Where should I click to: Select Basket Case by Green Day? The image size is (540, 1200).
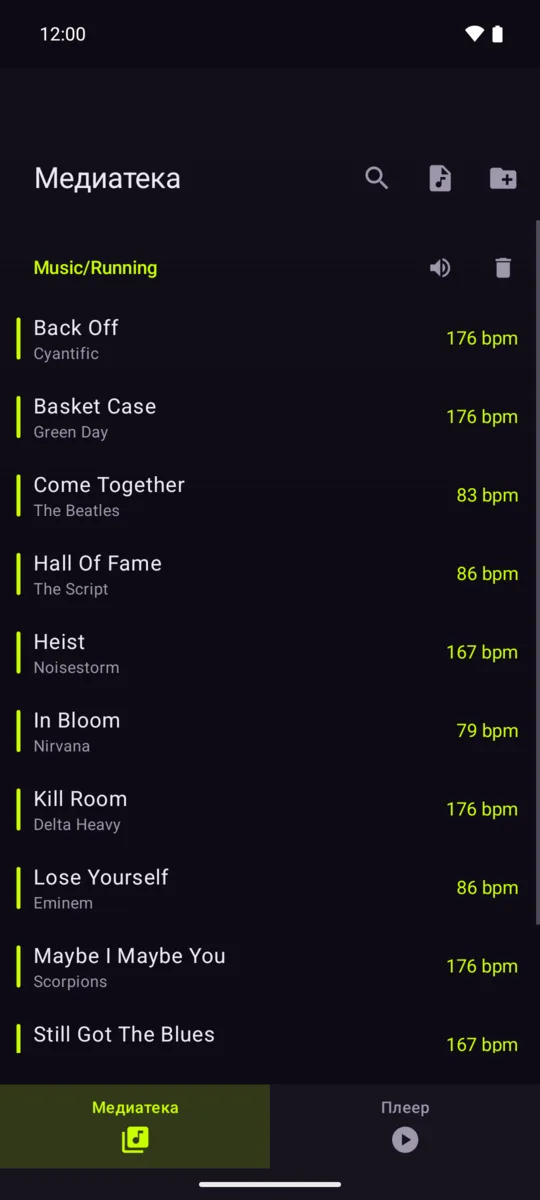(268, 417)
